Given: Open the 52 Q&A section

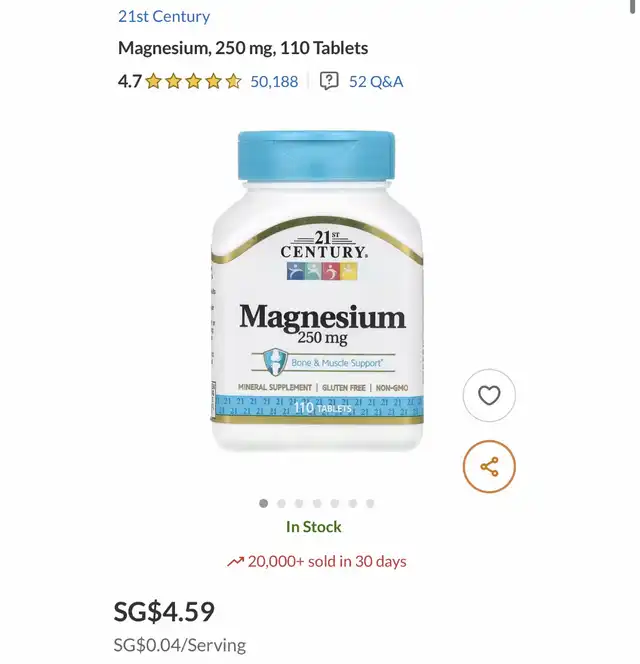Looking at the screenshot, I should coord(375,82).
